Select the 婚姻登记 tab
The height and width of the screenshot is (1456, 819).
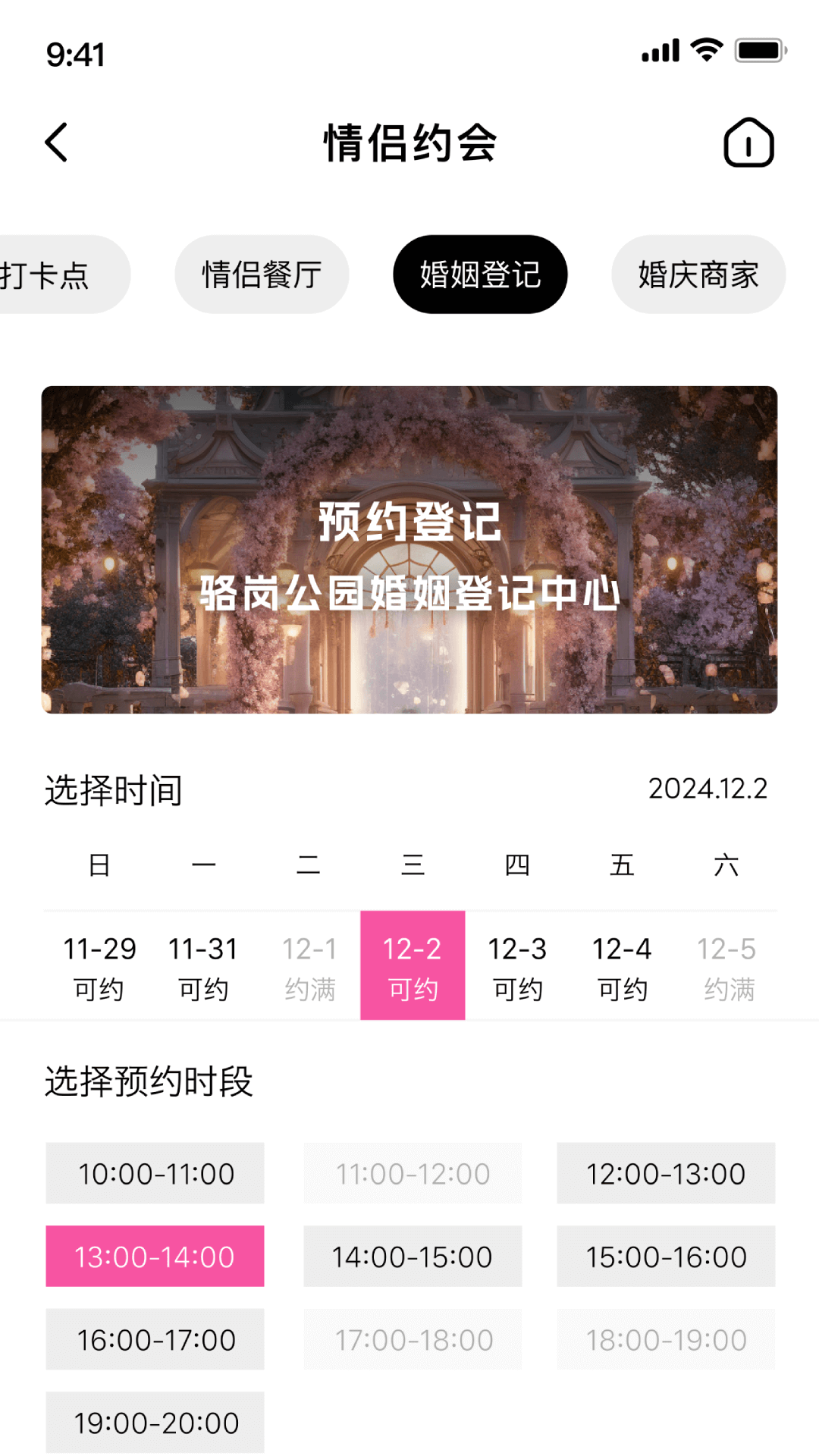point(479,274)
